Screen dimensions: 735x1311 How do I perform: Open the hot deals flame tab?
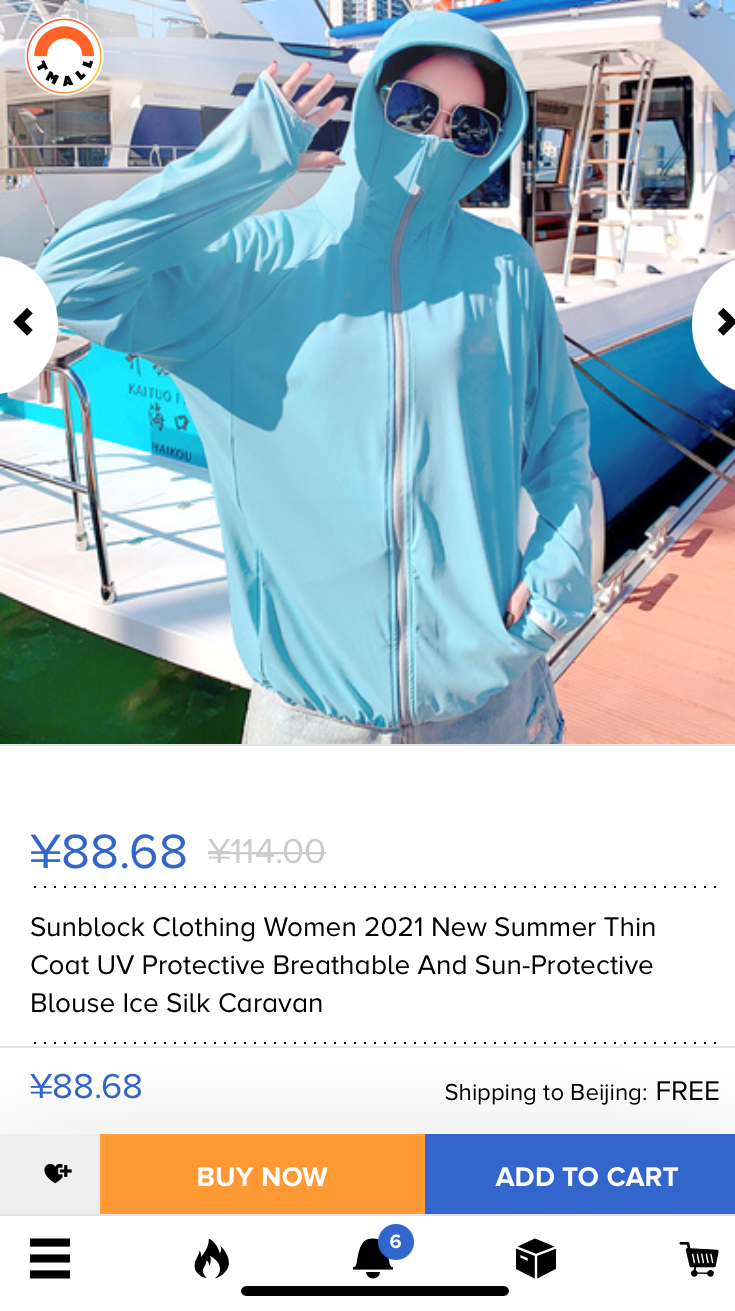point(211,1259)
